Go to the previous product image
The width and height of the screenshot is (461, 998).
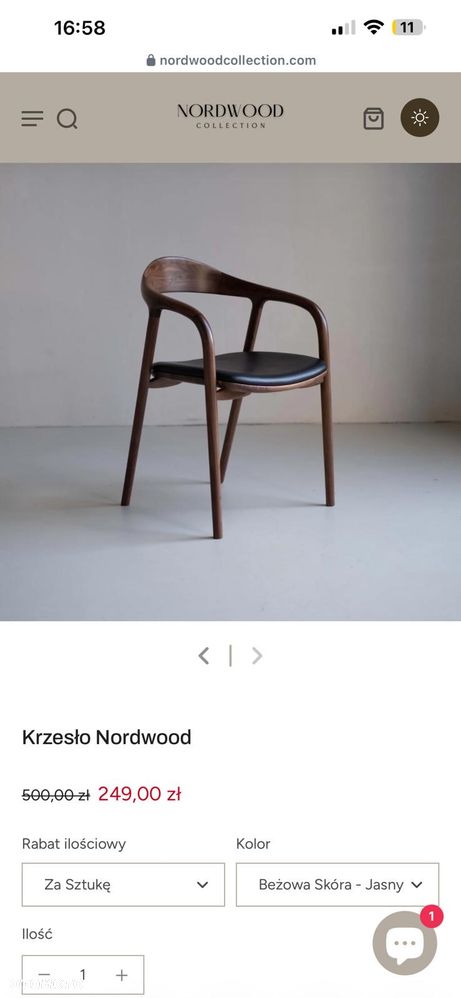[x=204, y=656]
